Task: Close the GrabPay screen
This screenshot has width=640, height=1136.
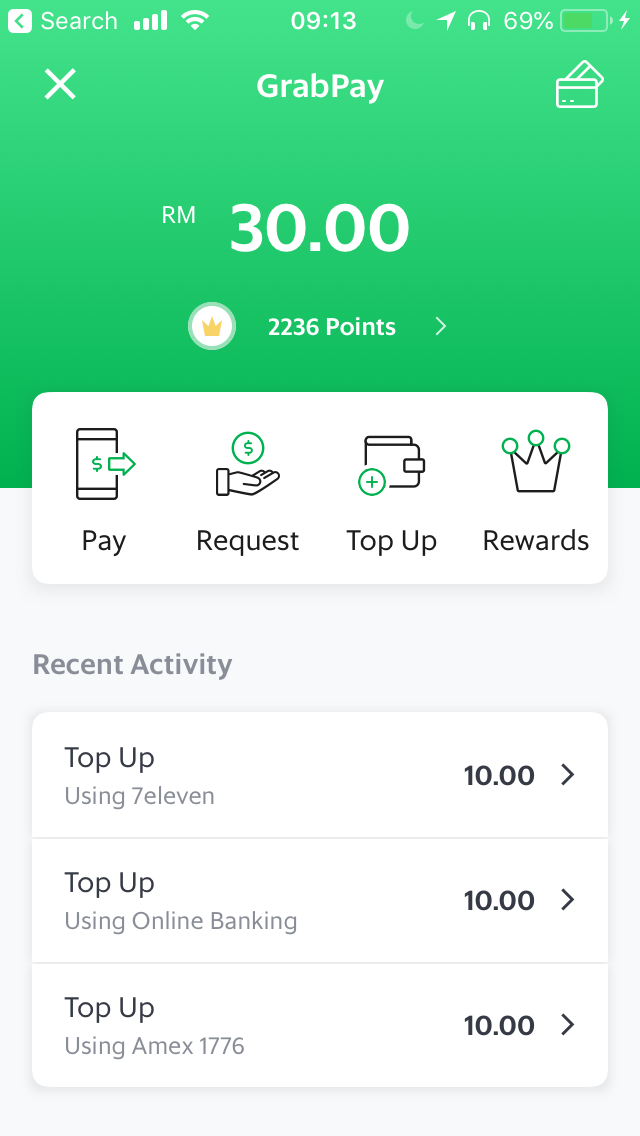Action: pyautogui.click(x=60, y=85)
